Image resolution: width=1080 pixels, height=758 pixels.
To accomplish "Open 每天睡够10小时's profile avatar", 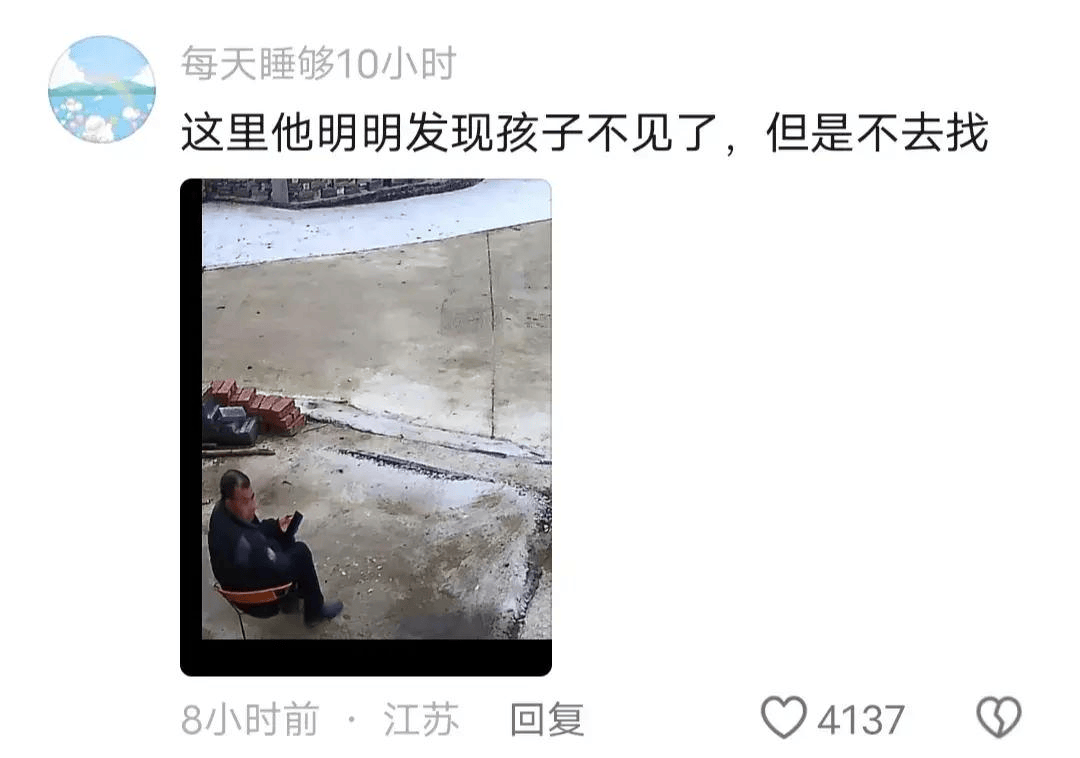I will pyautogui.click(x=102, y=90).
